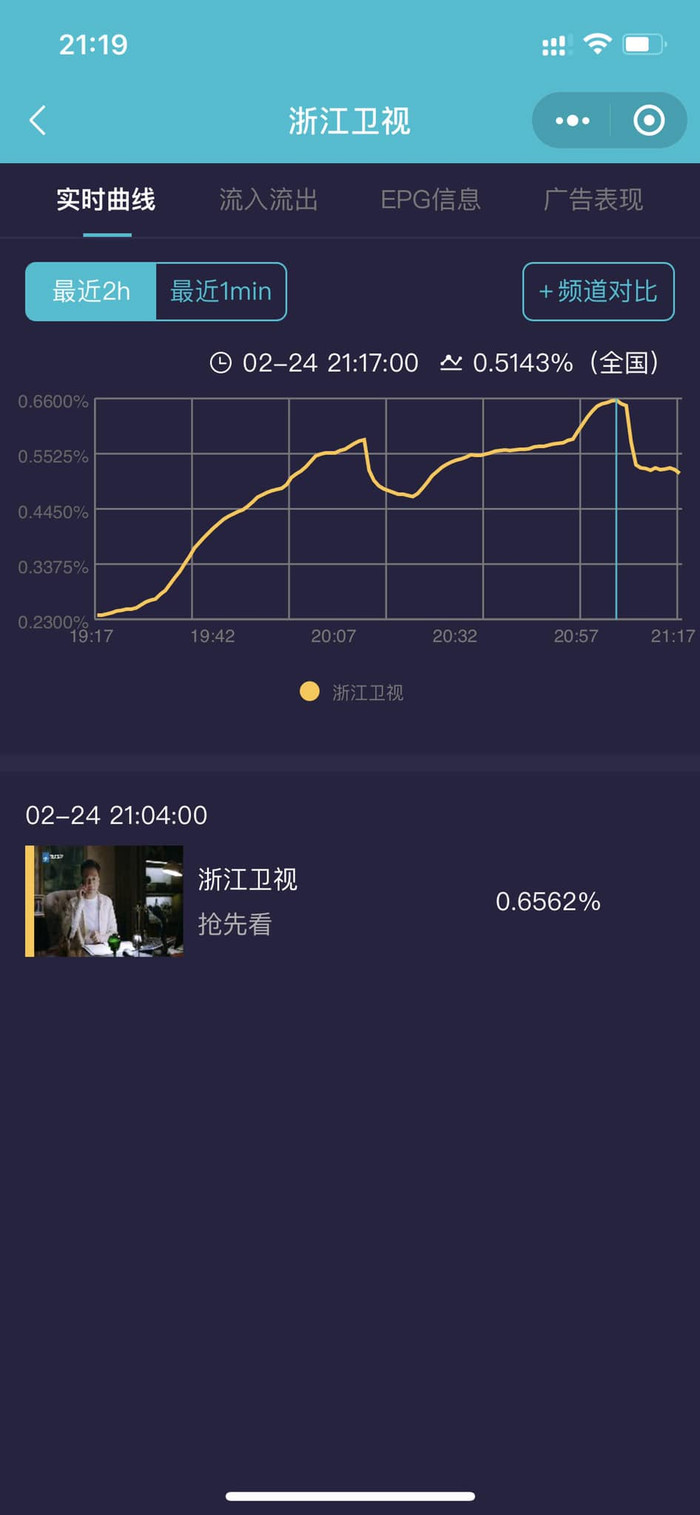Toggle the 浙江卫视 chart legend
This screenshot has height=1515, width=700.
352,692
